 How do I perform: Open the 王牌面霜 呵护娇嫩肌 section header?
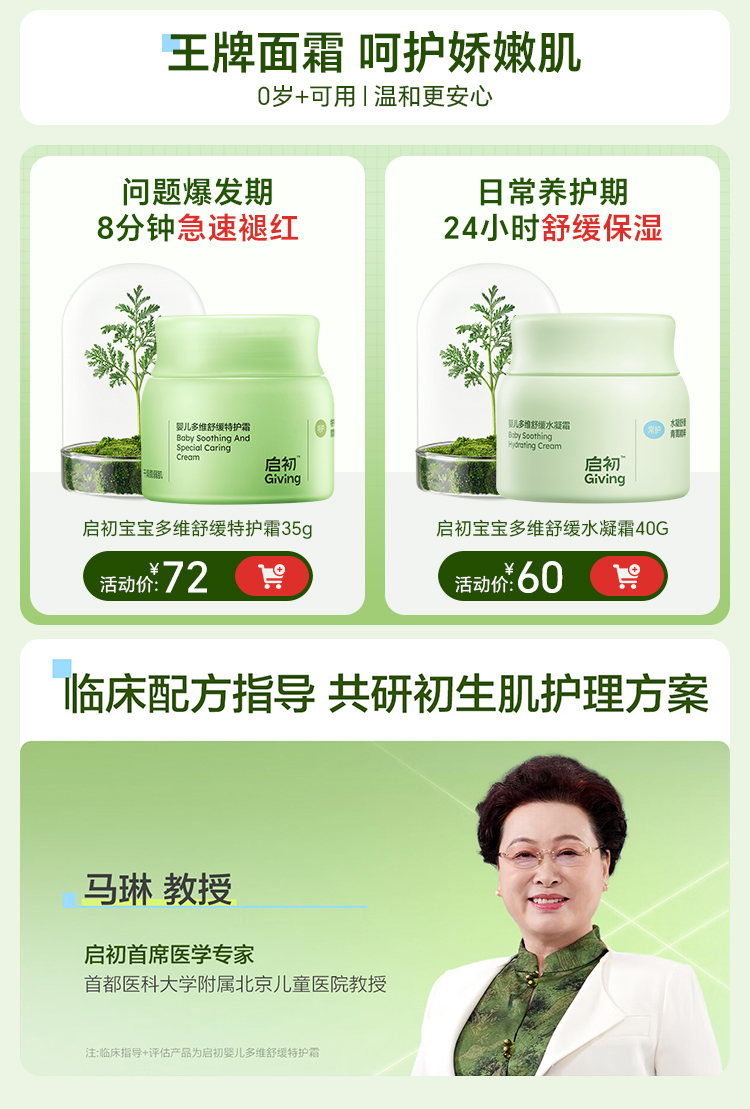(x=375, y=52)
